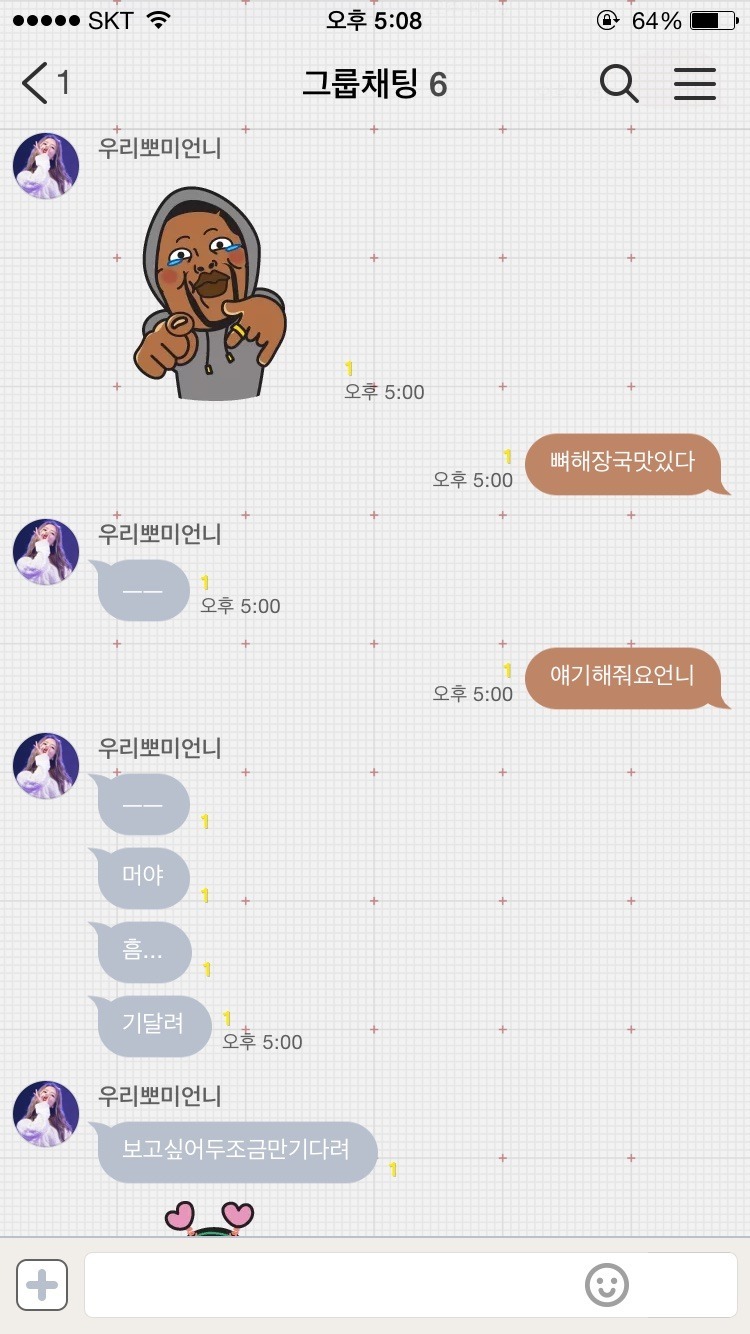Image resolution: width=750 pixels, height=1334 pixels.
Task: Tap the 그룹채팅 6 chat title
Action: click(374, 84)
